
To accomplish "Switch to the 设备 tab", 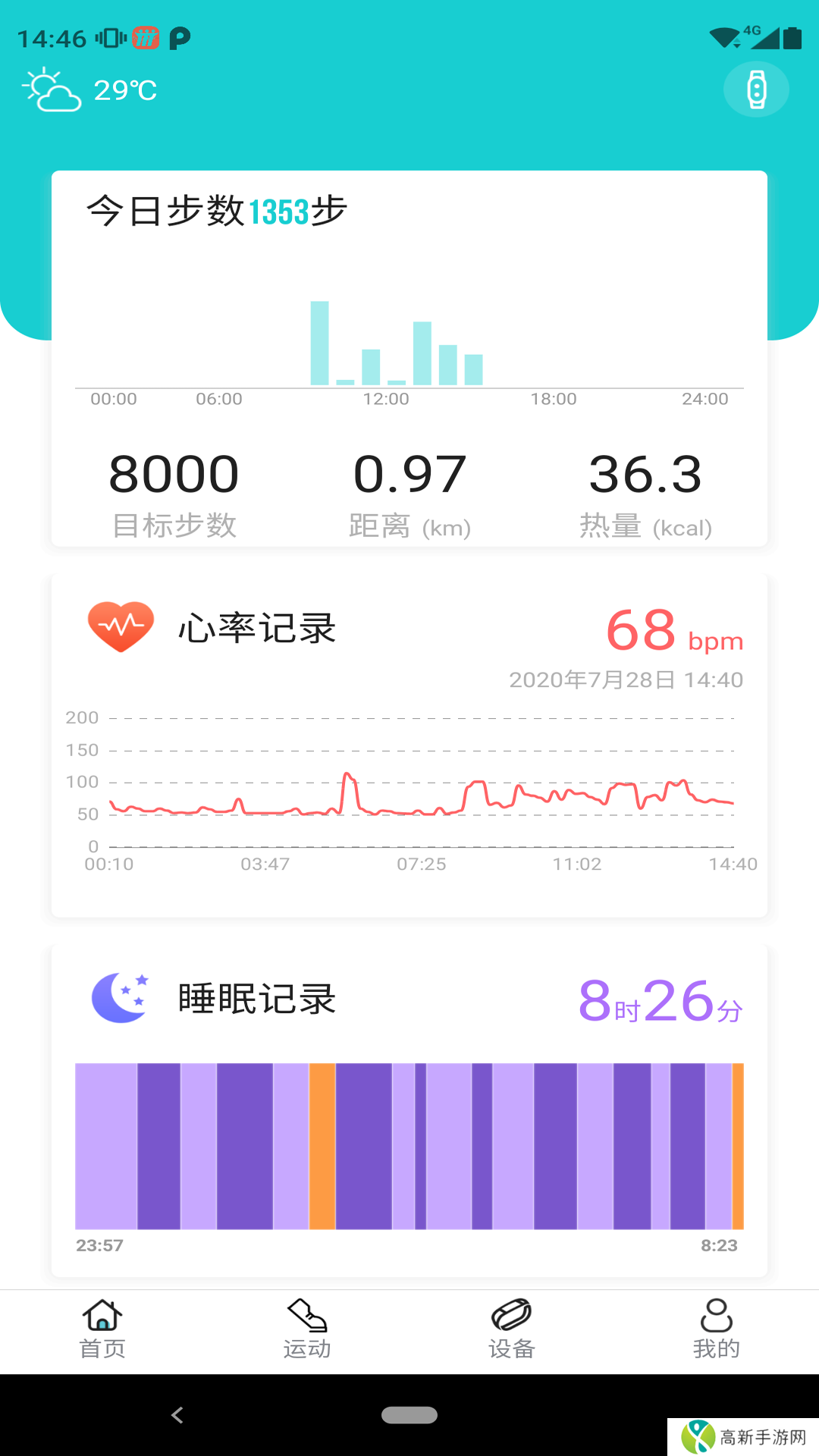I will 512,1329.
